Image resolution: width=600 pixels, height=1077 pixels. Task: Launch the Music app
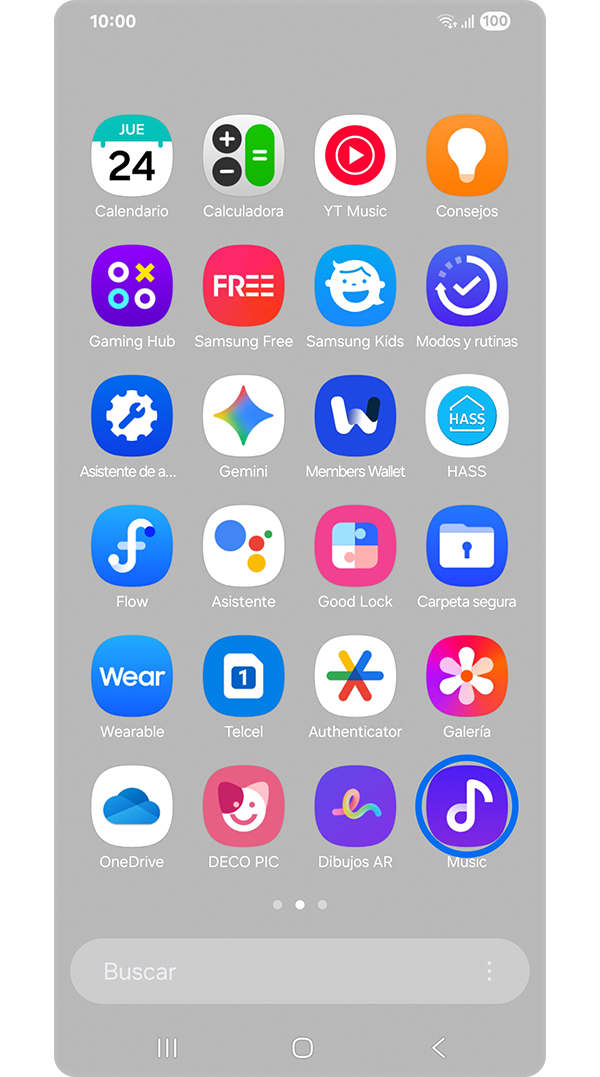[467, 806]
